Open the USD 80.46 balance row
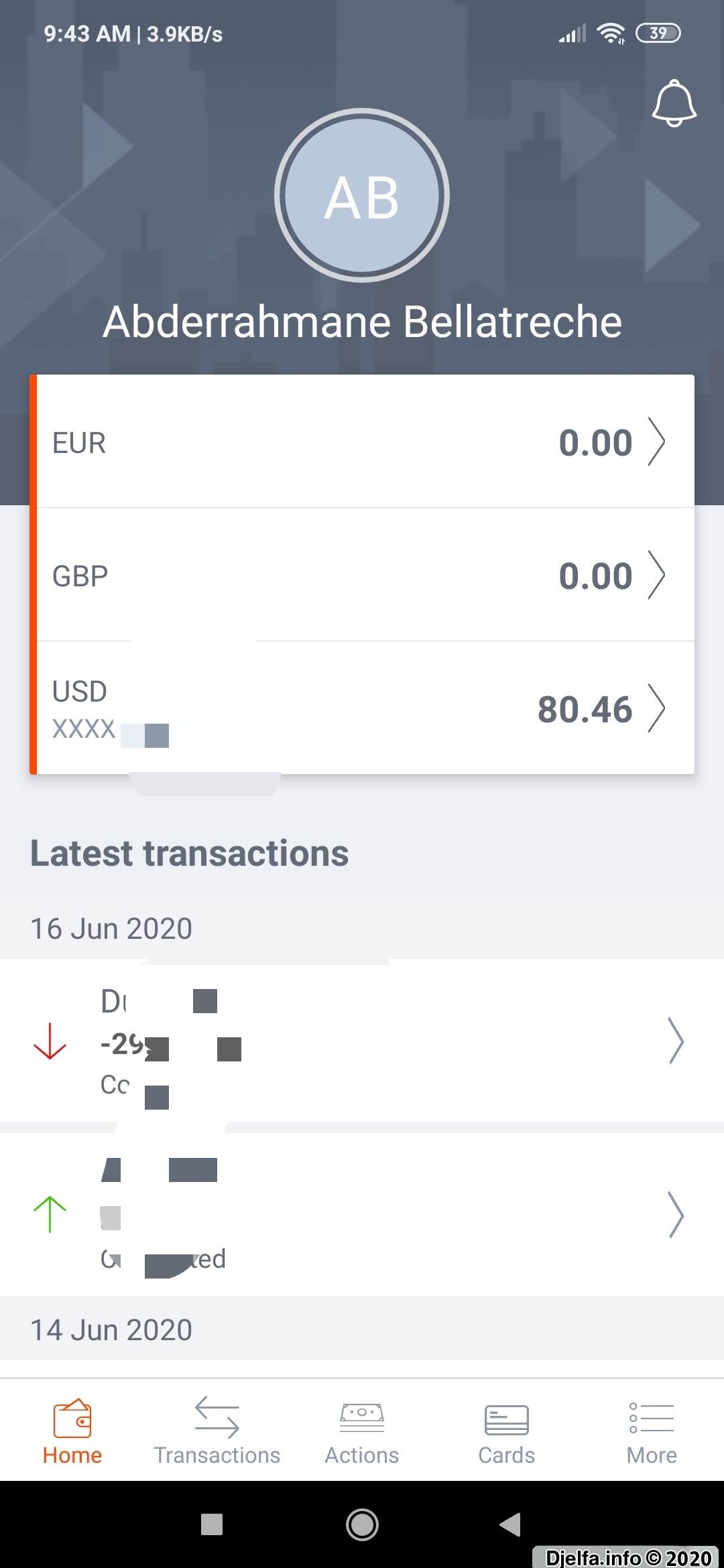The width and height of the screenshot is (724, 1568). point(362,708)
